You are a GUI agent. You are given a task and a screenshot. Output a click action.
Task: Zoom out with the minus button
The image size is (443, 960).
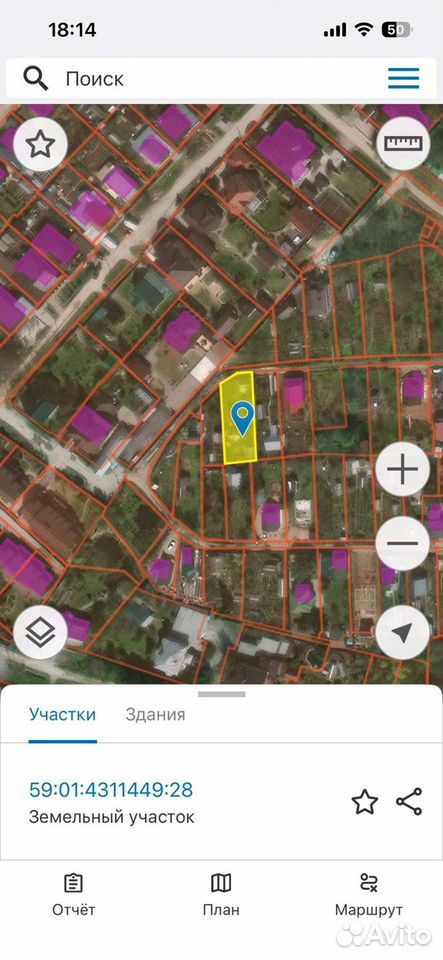tap(403, 544)
